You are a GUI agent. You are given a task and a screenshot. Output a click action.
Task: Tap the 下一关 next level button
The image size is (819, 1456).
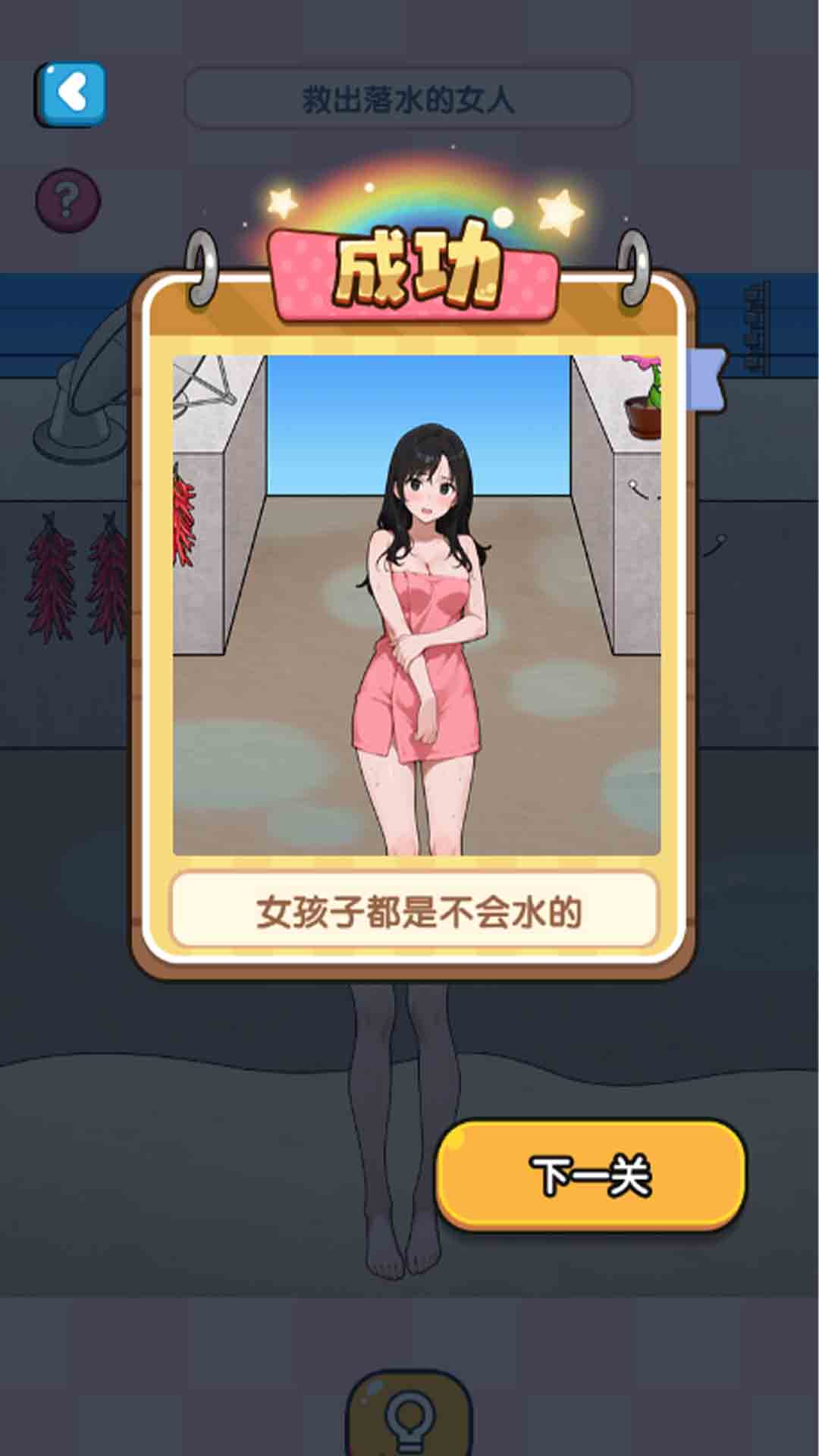[591, 1175]
